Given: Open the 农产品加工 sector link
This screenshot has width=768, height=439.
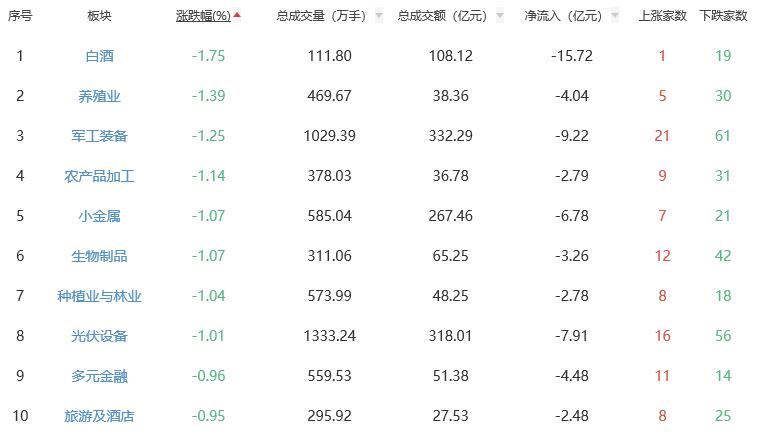Looking at the screenshot, I should (99, 176).
